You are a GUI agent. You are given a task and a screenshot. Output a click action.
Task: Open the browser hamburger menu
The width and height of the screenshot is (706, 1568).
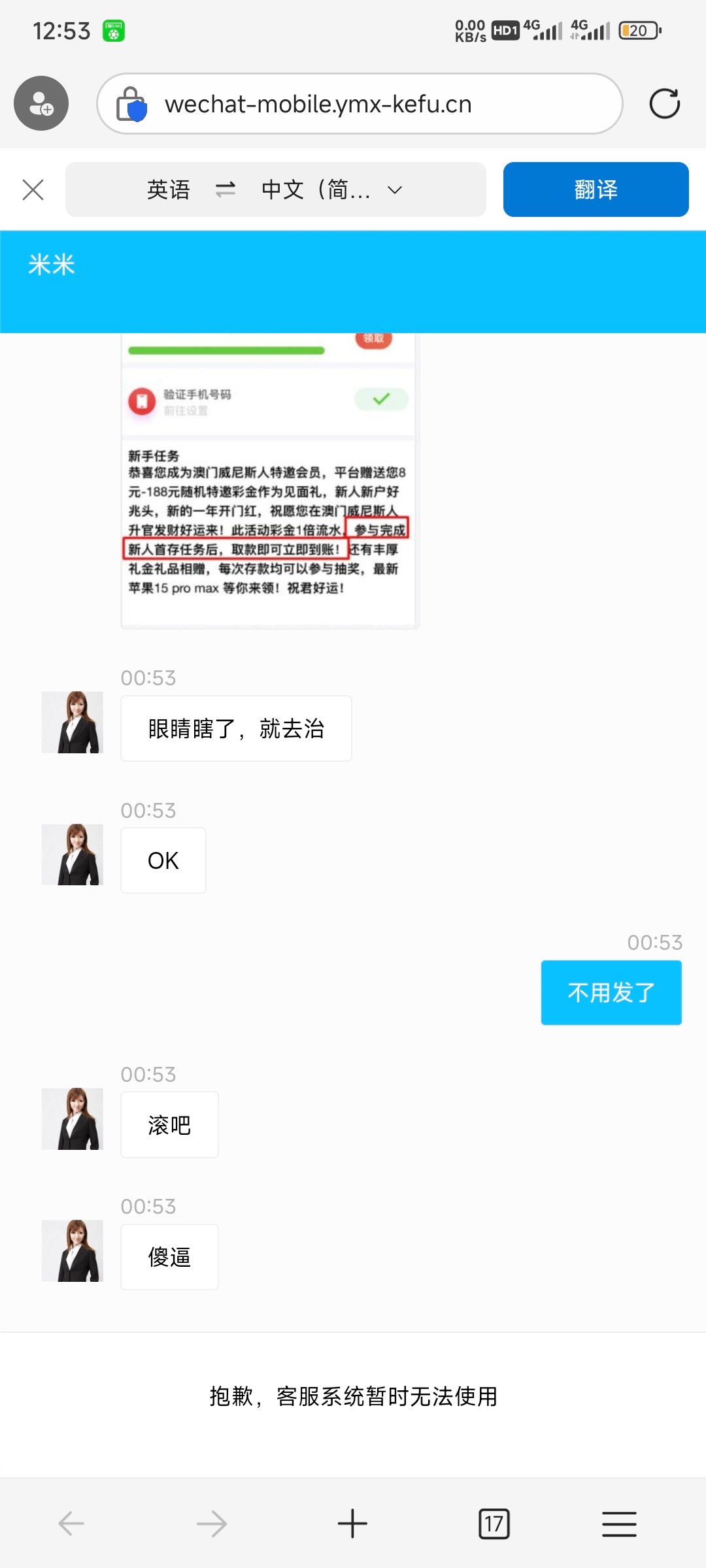(619, 1524)
